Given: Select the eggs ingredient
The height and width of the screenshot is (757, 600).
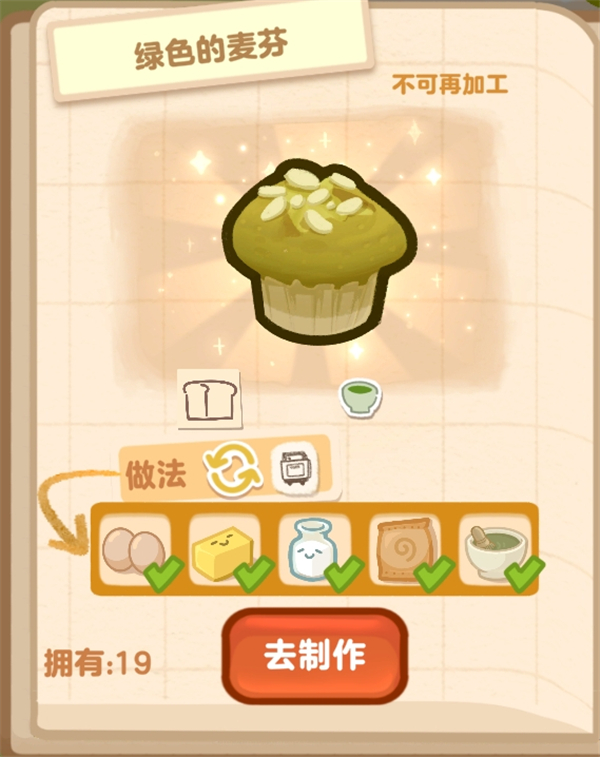Looking at the screenshot, I should pyautogui.click(x=134, y=550).
